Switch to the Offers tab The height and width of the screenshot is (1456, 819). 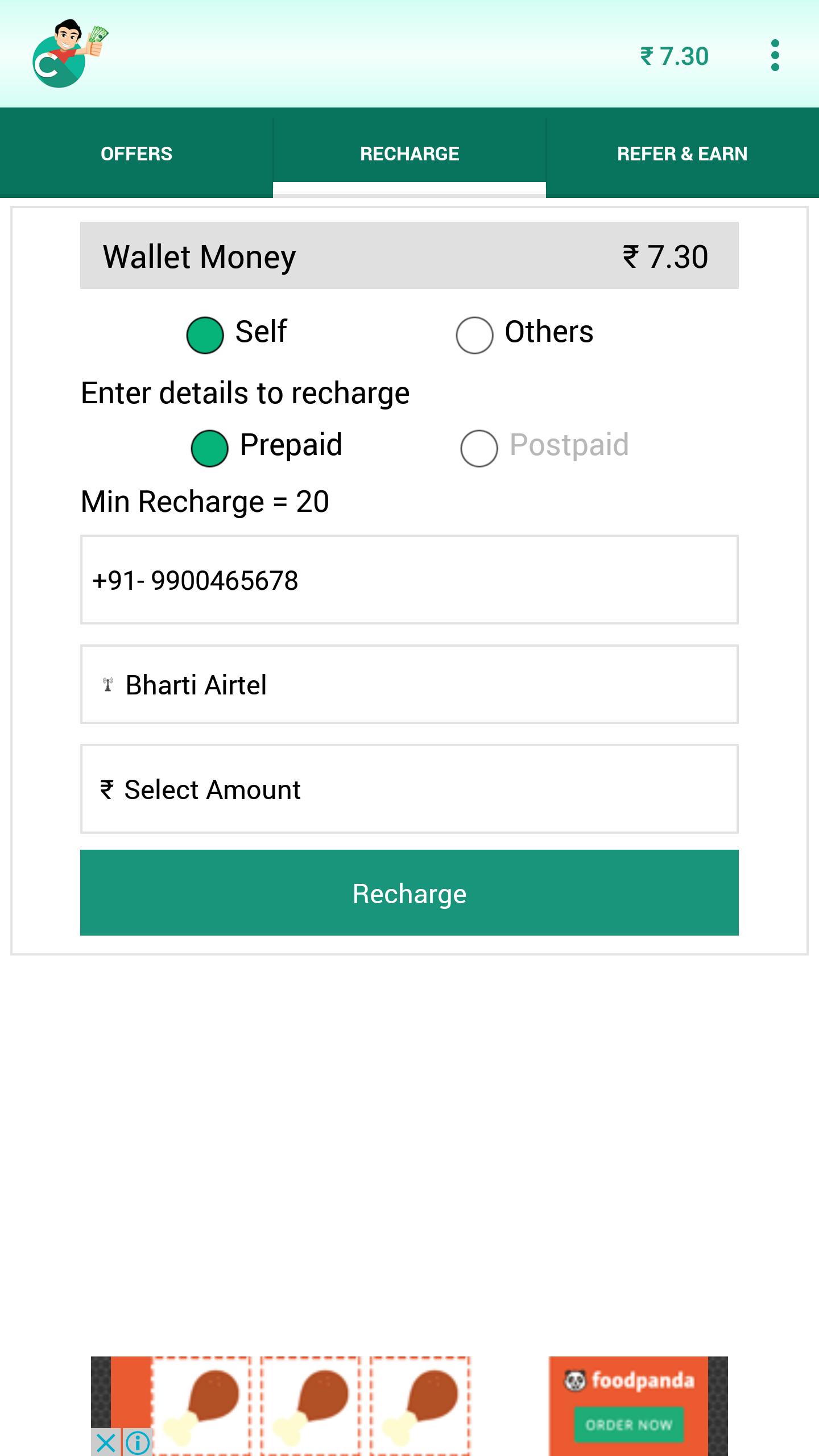coord(136,154)
